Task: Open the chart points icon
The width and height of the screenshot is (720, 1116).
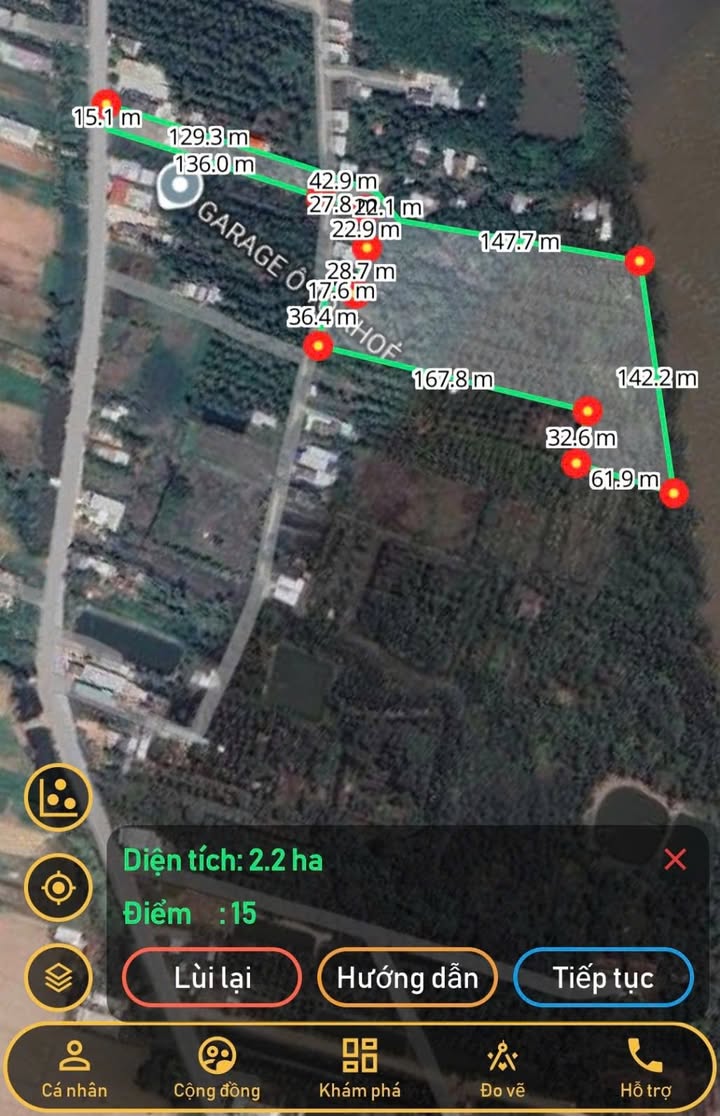Action: point(58,797)
